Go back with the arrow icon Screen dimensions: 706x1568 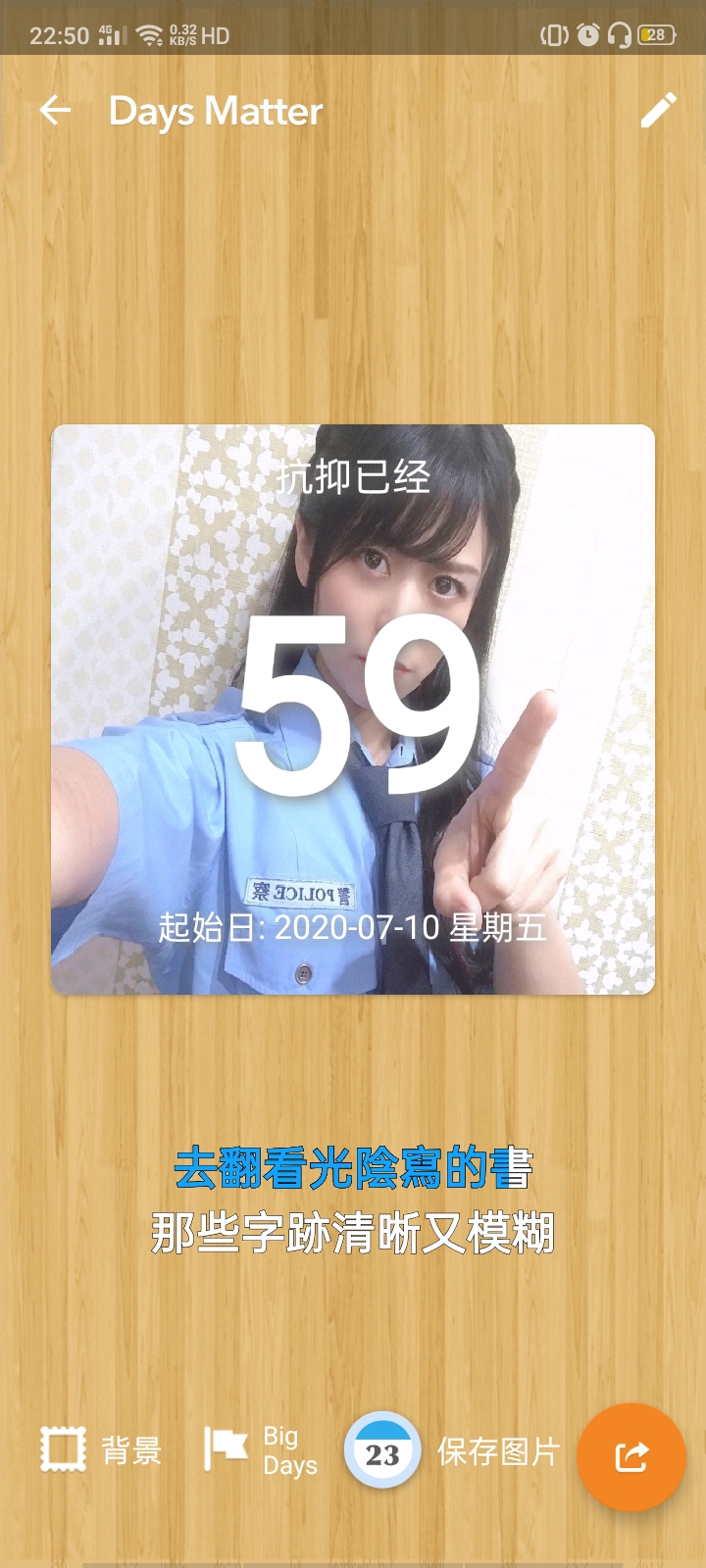[x=55, y=111]
